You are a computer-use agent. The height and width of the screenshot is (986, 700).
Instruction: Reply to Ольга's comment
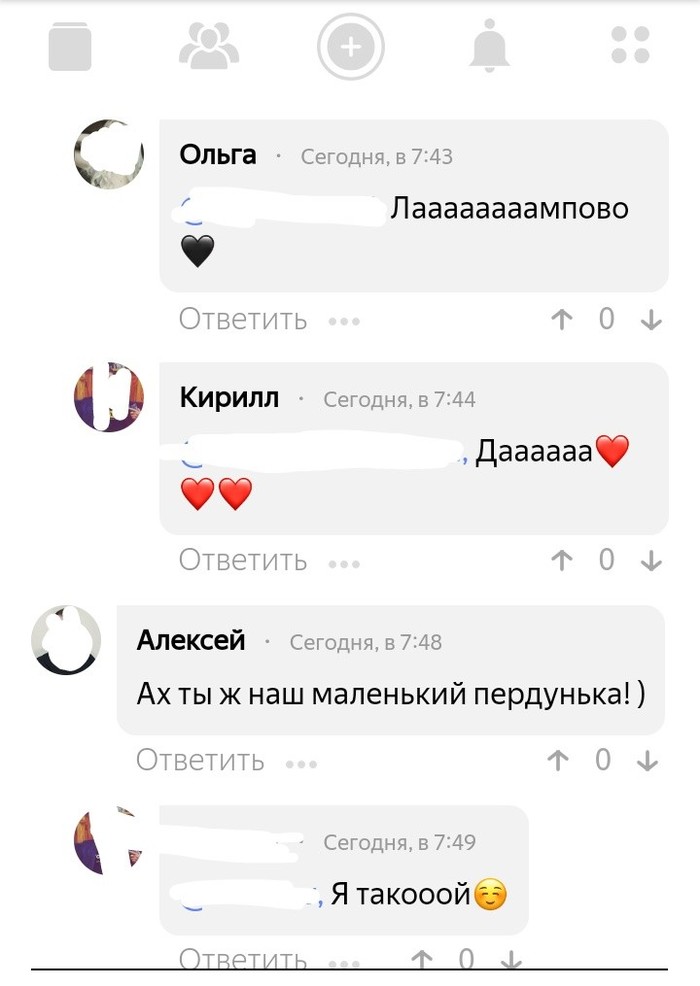point(243,320)
